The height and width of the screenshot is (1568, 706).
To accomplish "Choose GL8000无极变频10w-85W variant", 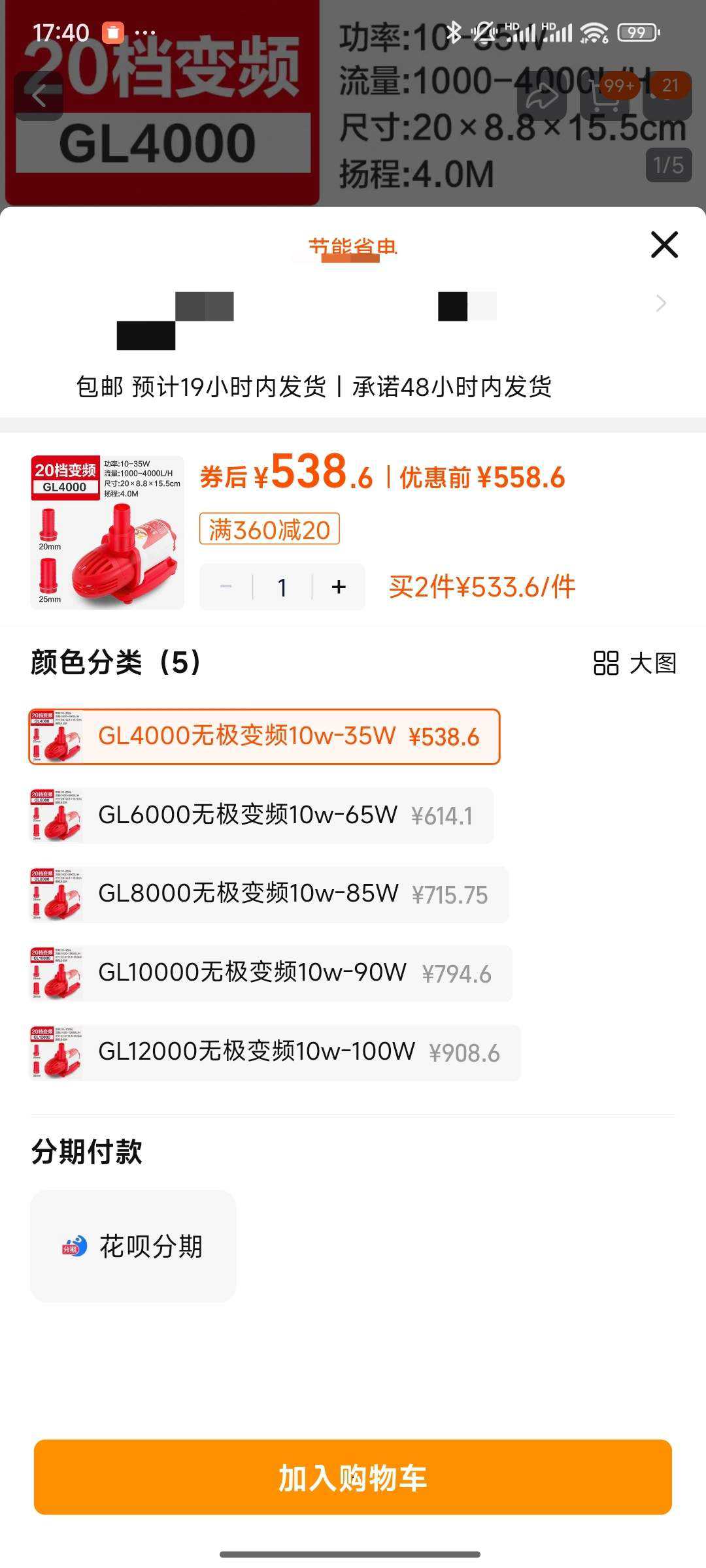I will coord(268,894).
